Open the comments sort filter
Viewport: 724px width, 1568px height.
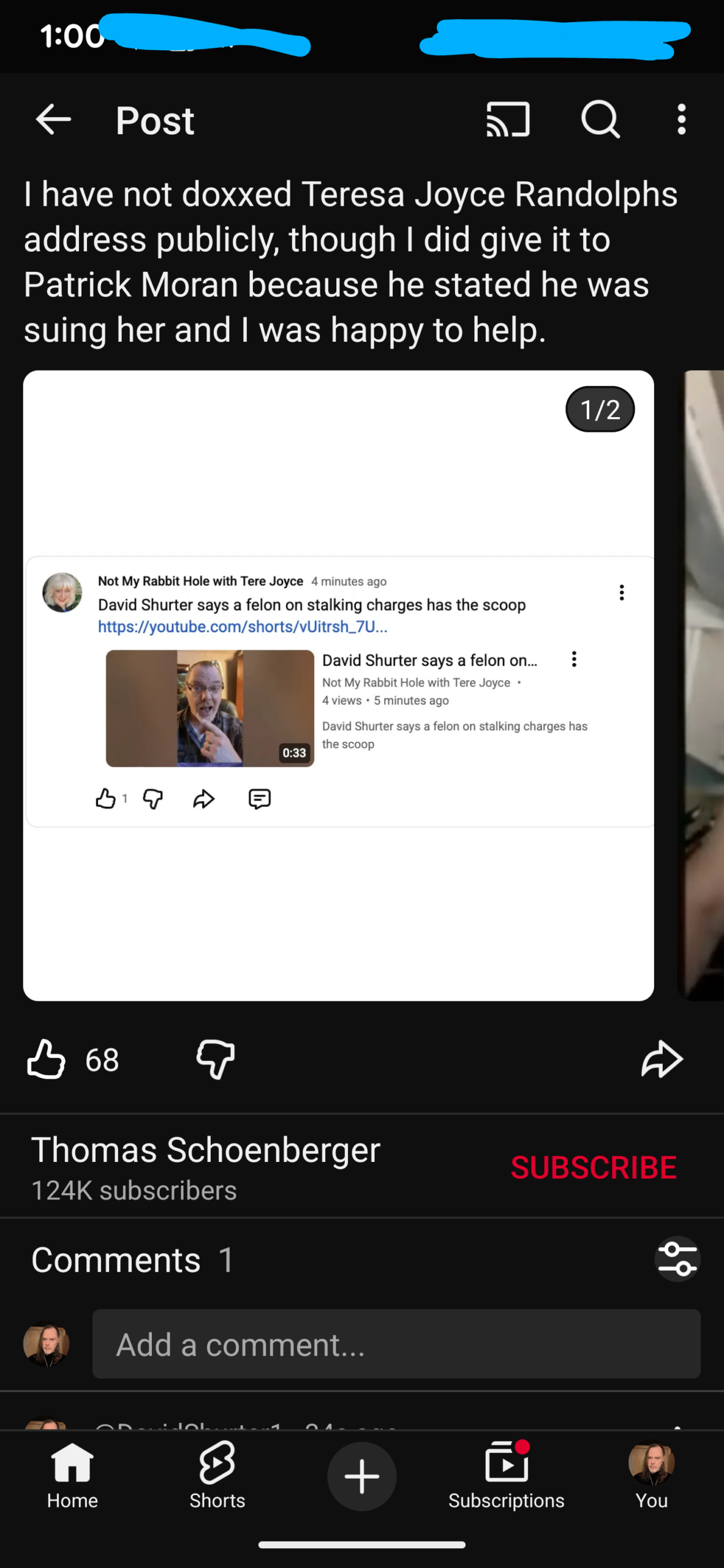coord(677,1259)
